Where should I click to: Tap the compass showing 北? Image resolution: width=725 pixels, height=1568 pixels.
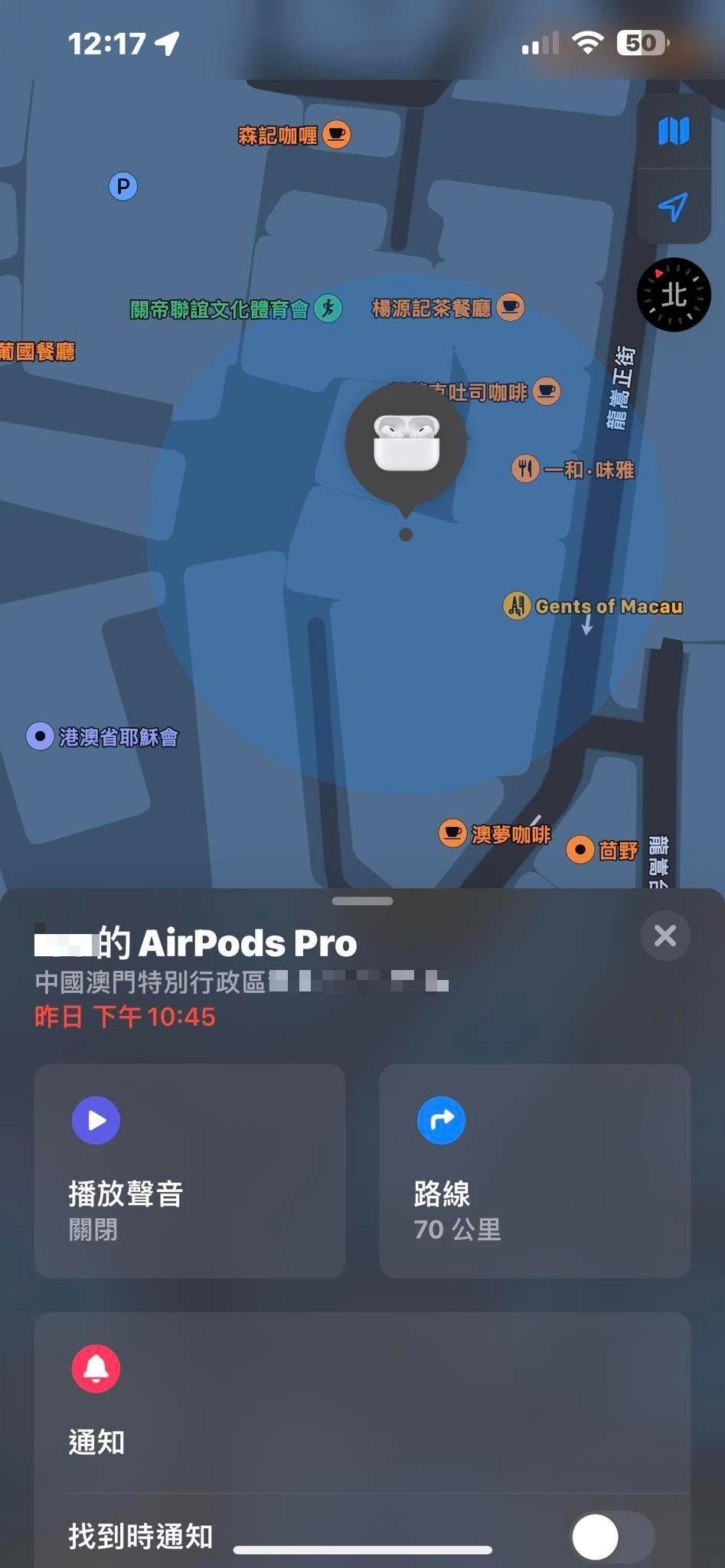[x=672, y=295]
